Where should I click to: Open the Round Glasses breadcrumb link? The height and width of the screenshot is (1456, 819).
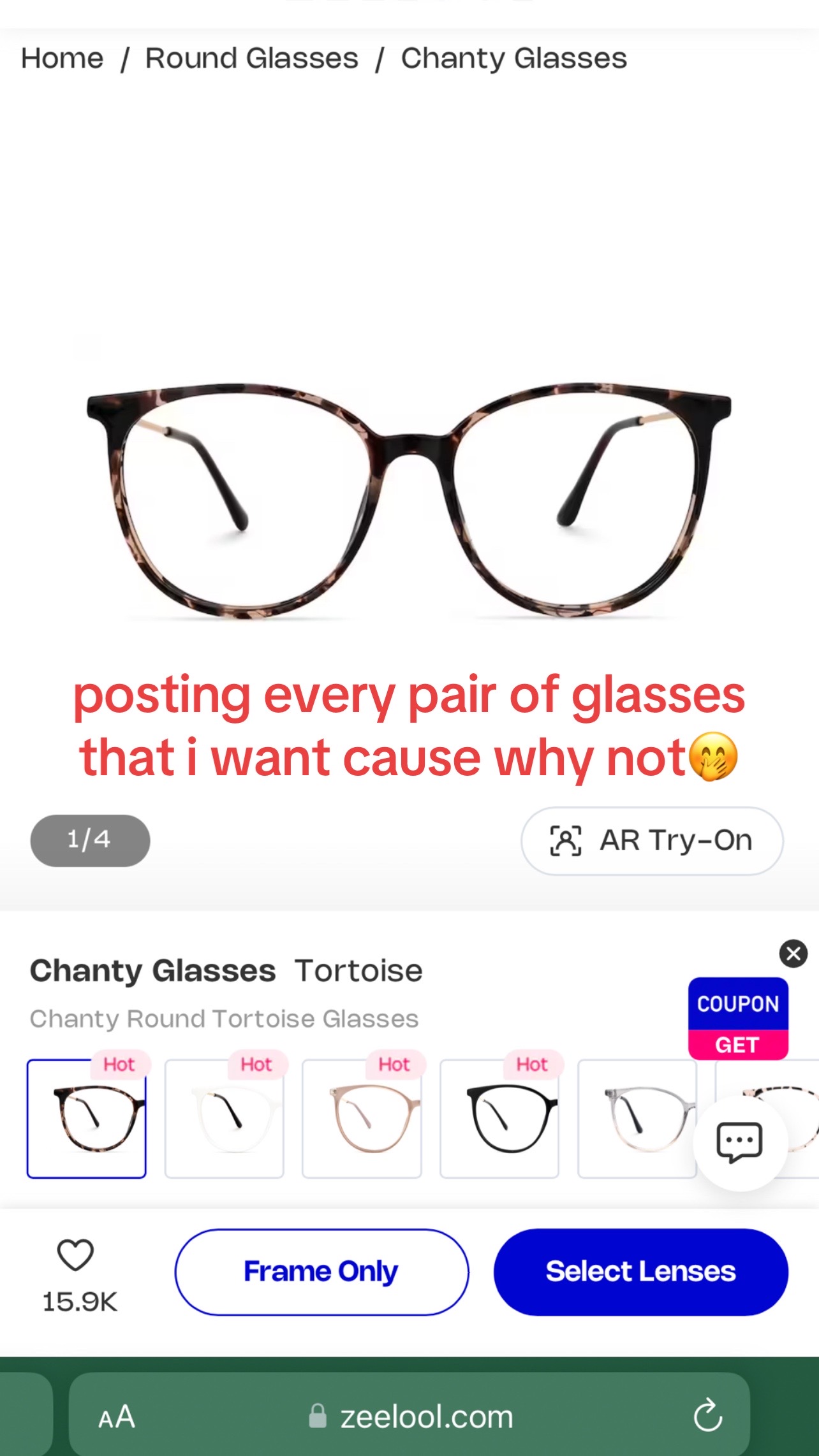251,59
